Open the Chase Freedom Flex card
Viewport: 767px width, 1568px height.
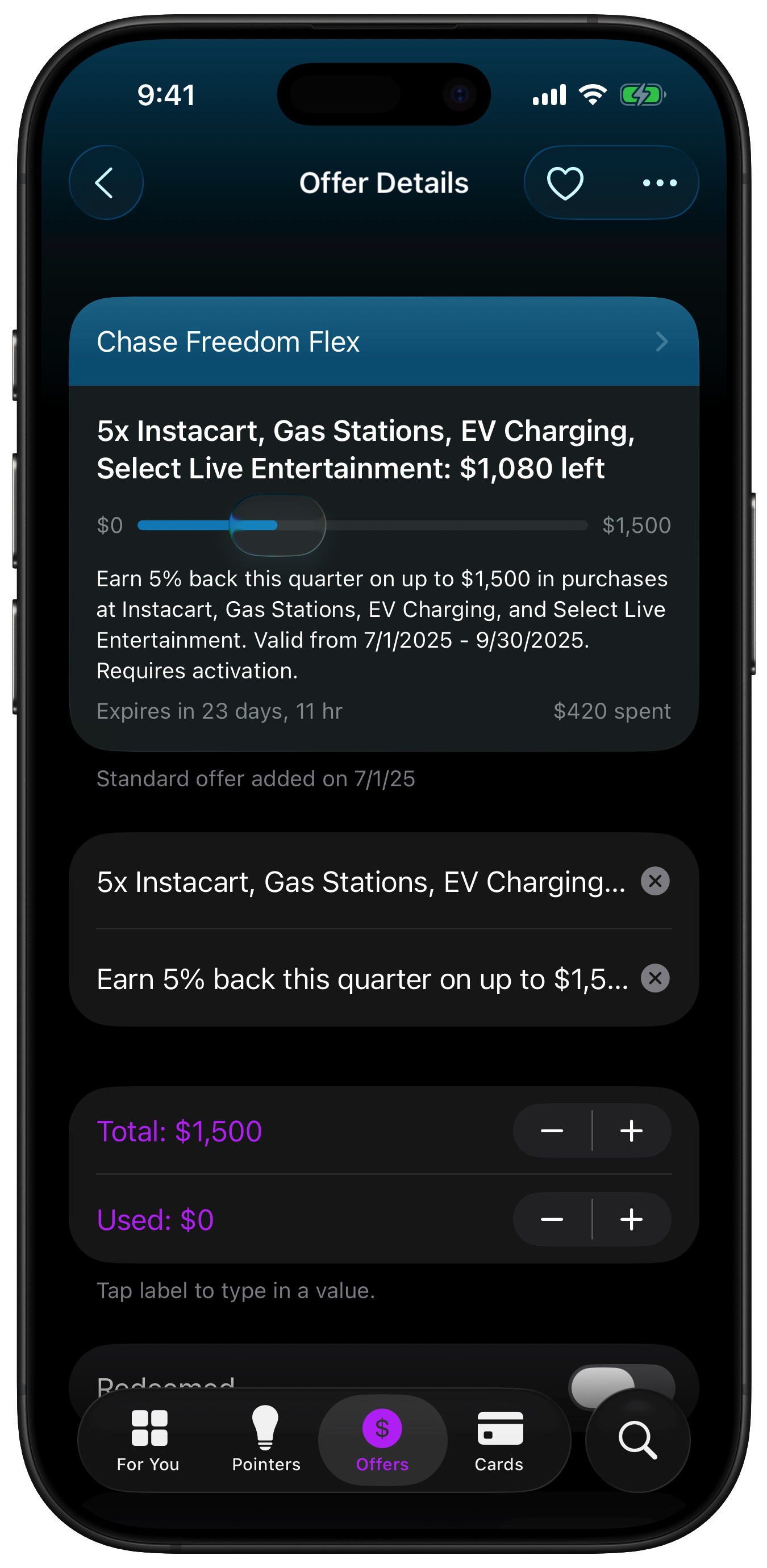click(383, 341)
